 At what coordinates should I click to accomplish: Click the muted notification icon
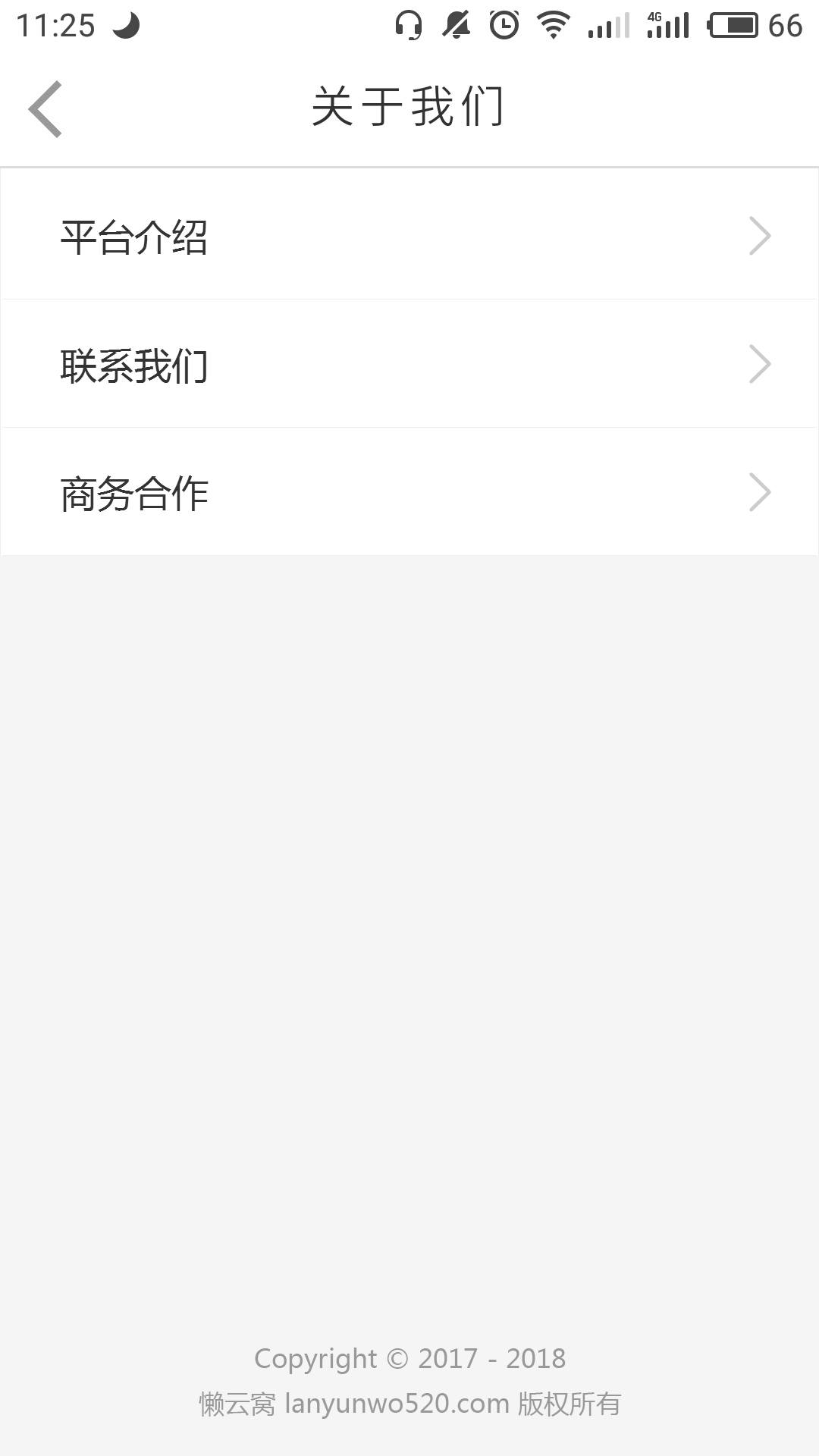457,24
